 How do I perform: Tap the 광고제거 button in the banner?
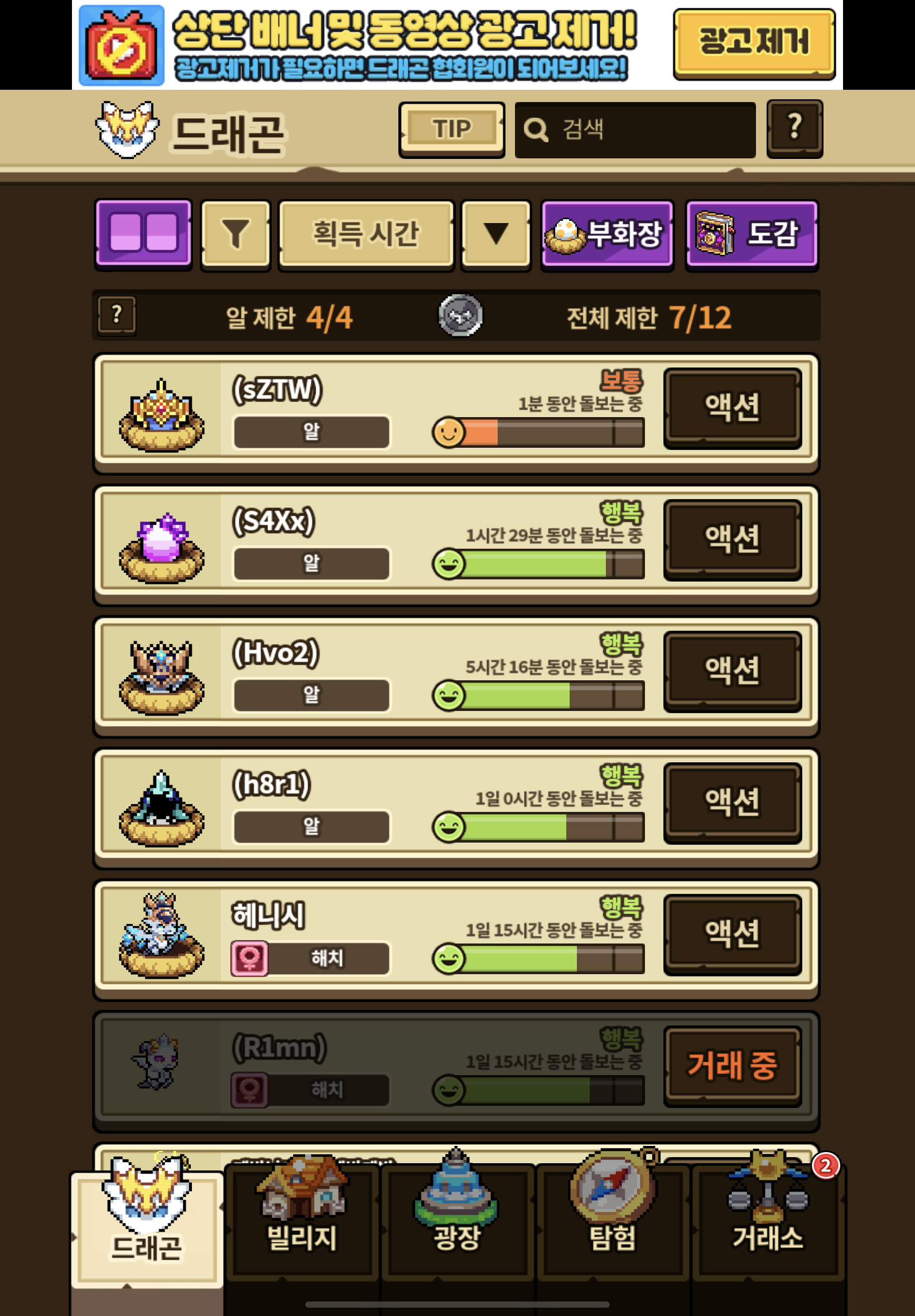(x=754, y=43)
